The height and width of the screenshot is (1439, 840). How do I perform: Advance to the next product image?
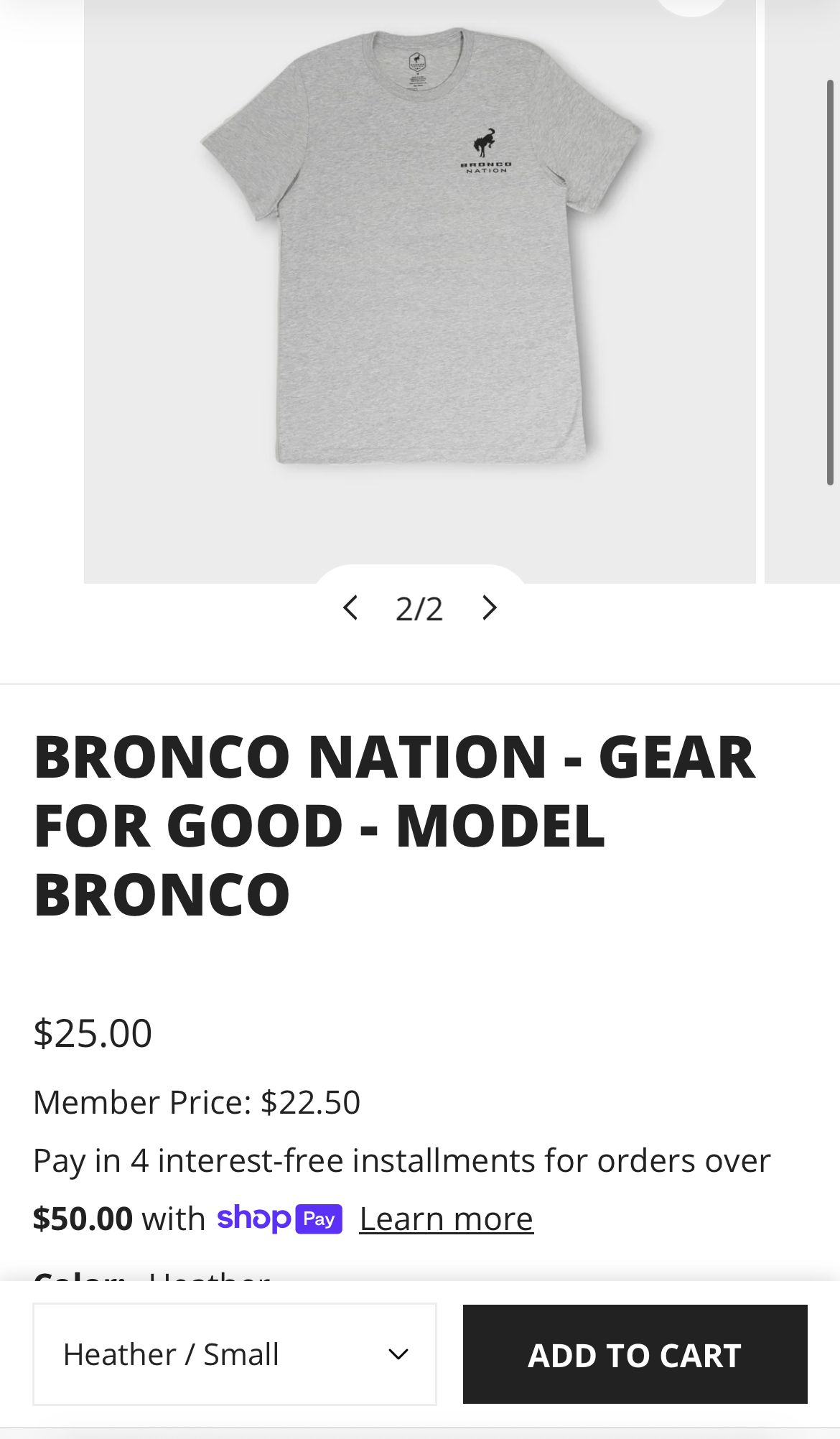coord(489,607)
